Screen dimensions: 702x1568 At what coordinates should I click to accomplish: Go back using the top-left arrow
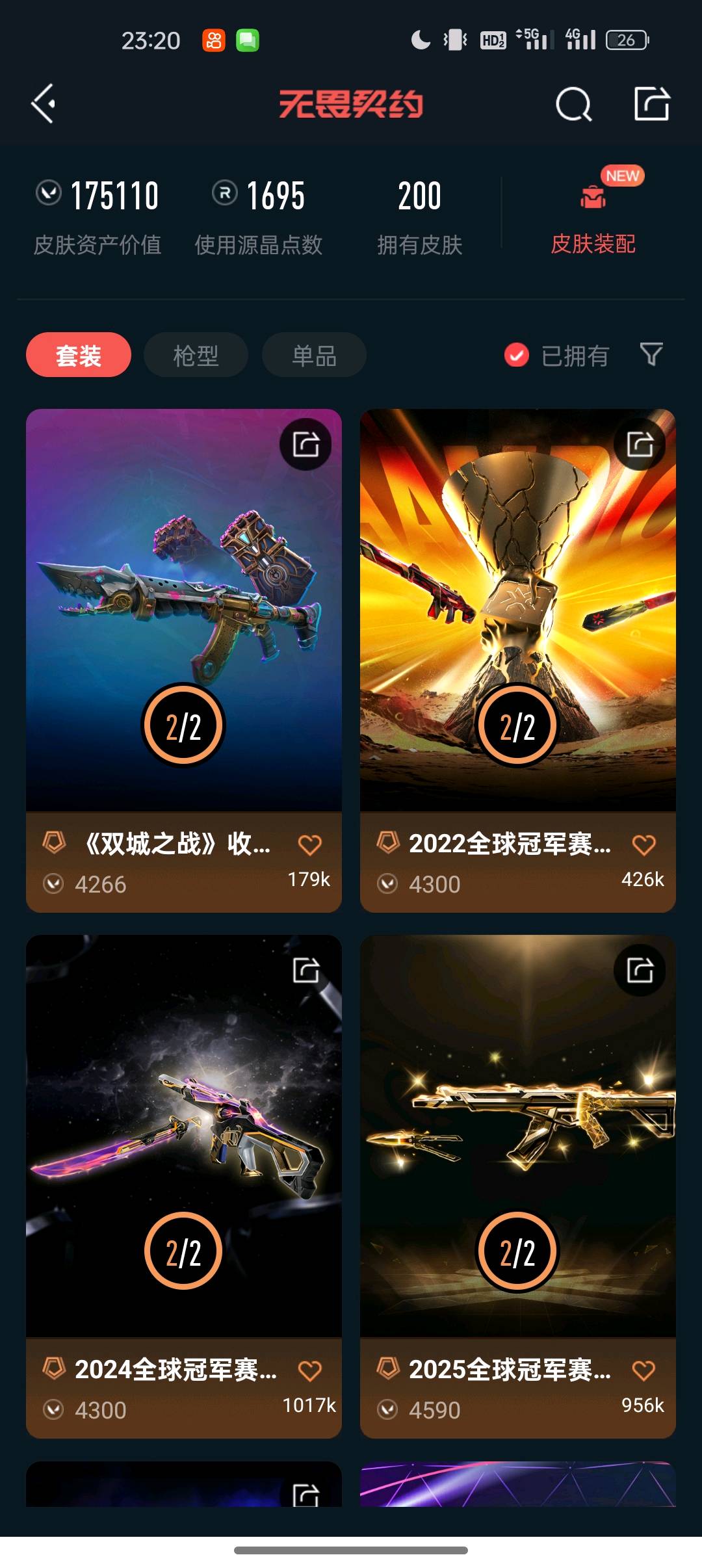(x=44, y=104)
